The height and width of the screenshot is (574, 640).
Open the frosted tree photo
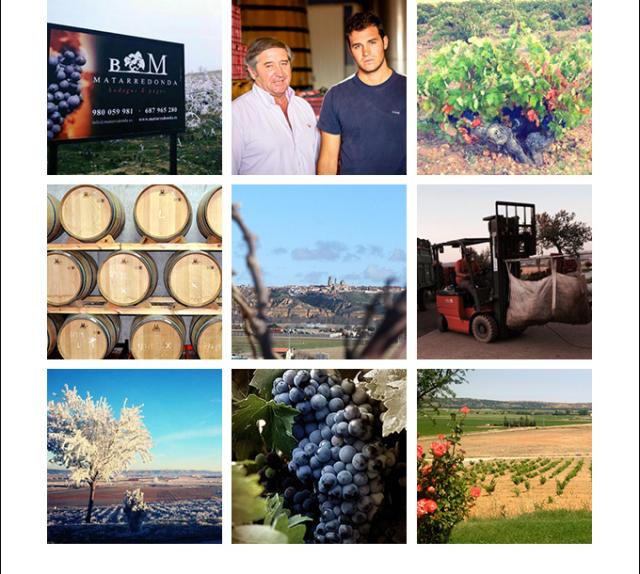tap(134, 456)
